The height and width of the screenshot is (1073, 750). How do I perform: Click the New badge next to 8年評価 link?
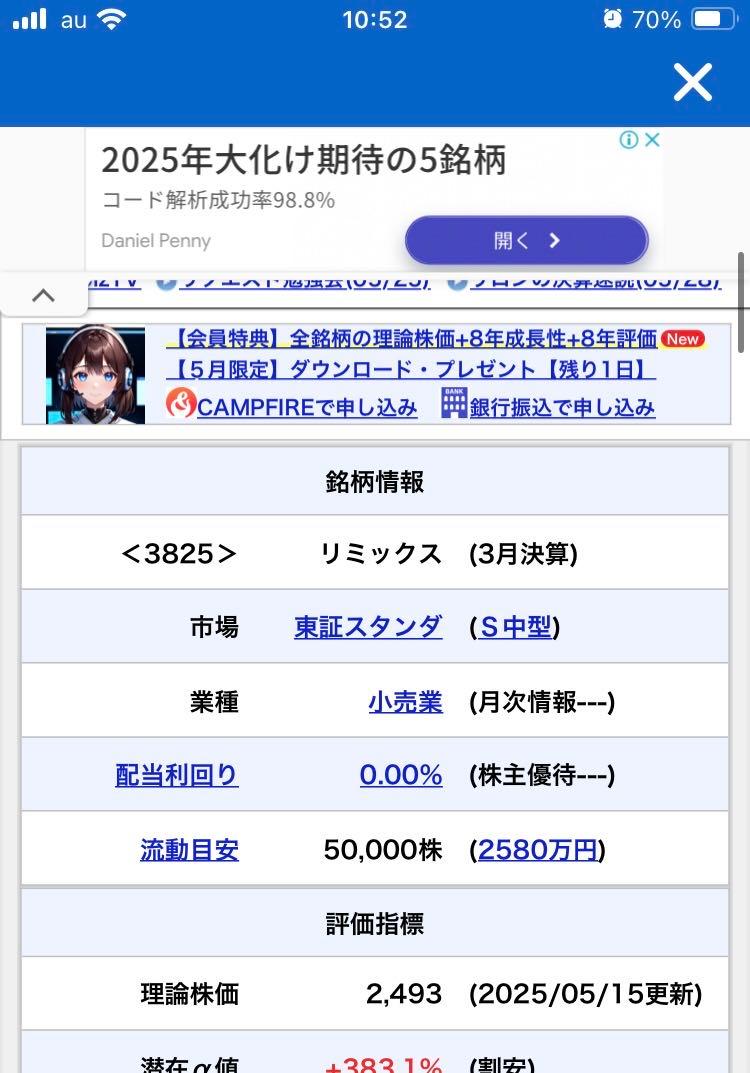(682, 340)
